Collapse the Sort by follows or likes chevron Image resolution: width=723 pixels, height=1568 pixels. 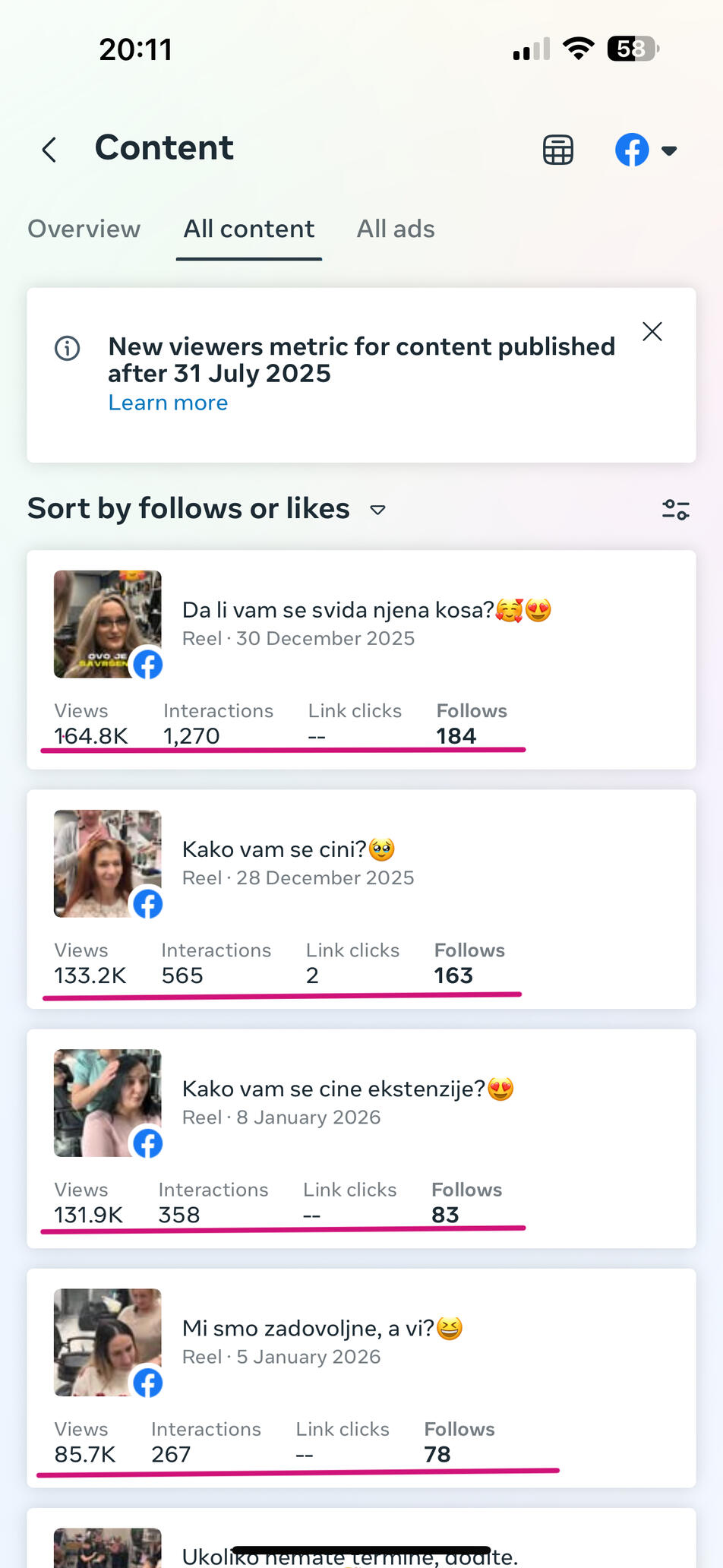(377, 511)
